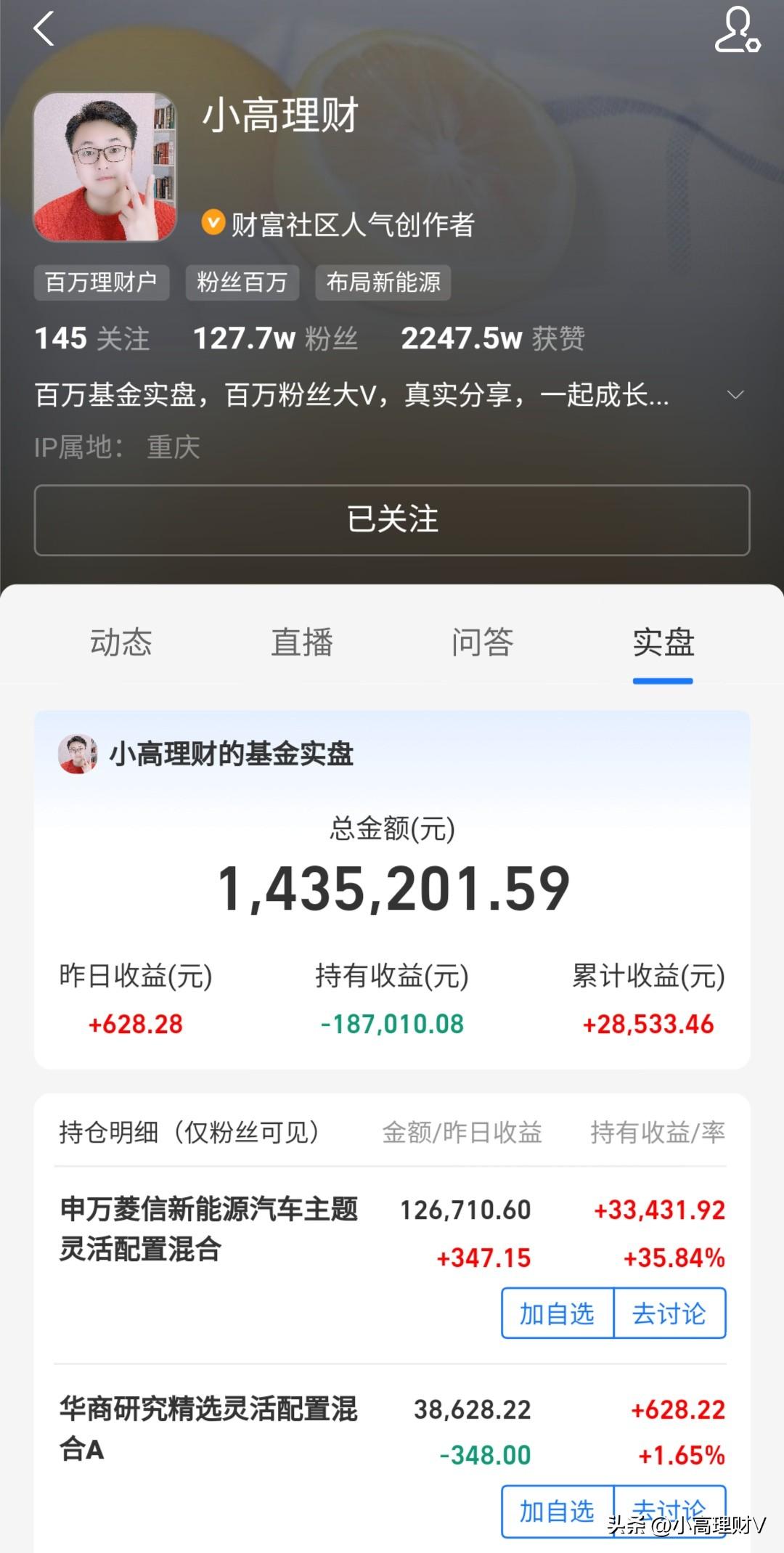The height and width of the screenshot is (1553, 784).
Task: Open the profile settings icon at top right
Action: point(736,30)
